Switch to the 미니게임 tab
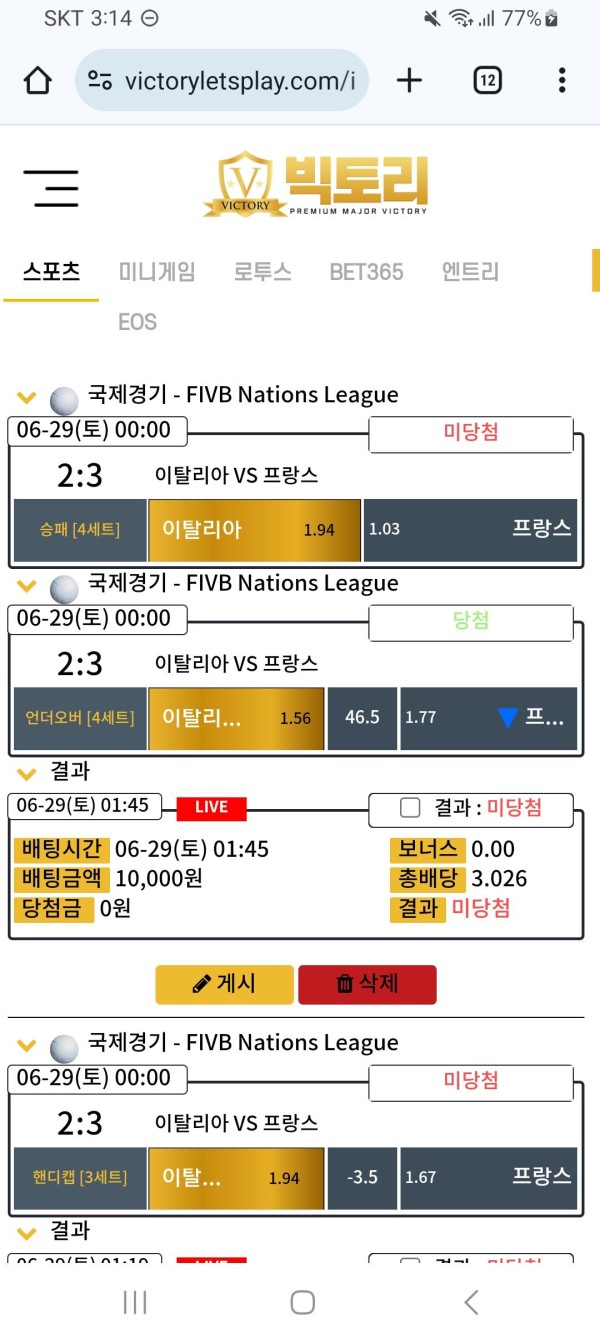 coord(156,271)
